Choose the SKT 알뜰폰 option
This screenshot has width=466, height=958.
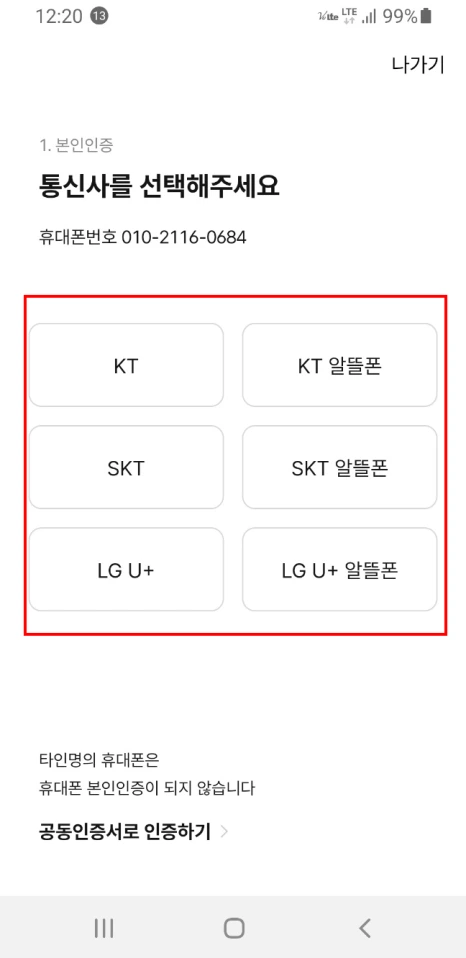340,467
